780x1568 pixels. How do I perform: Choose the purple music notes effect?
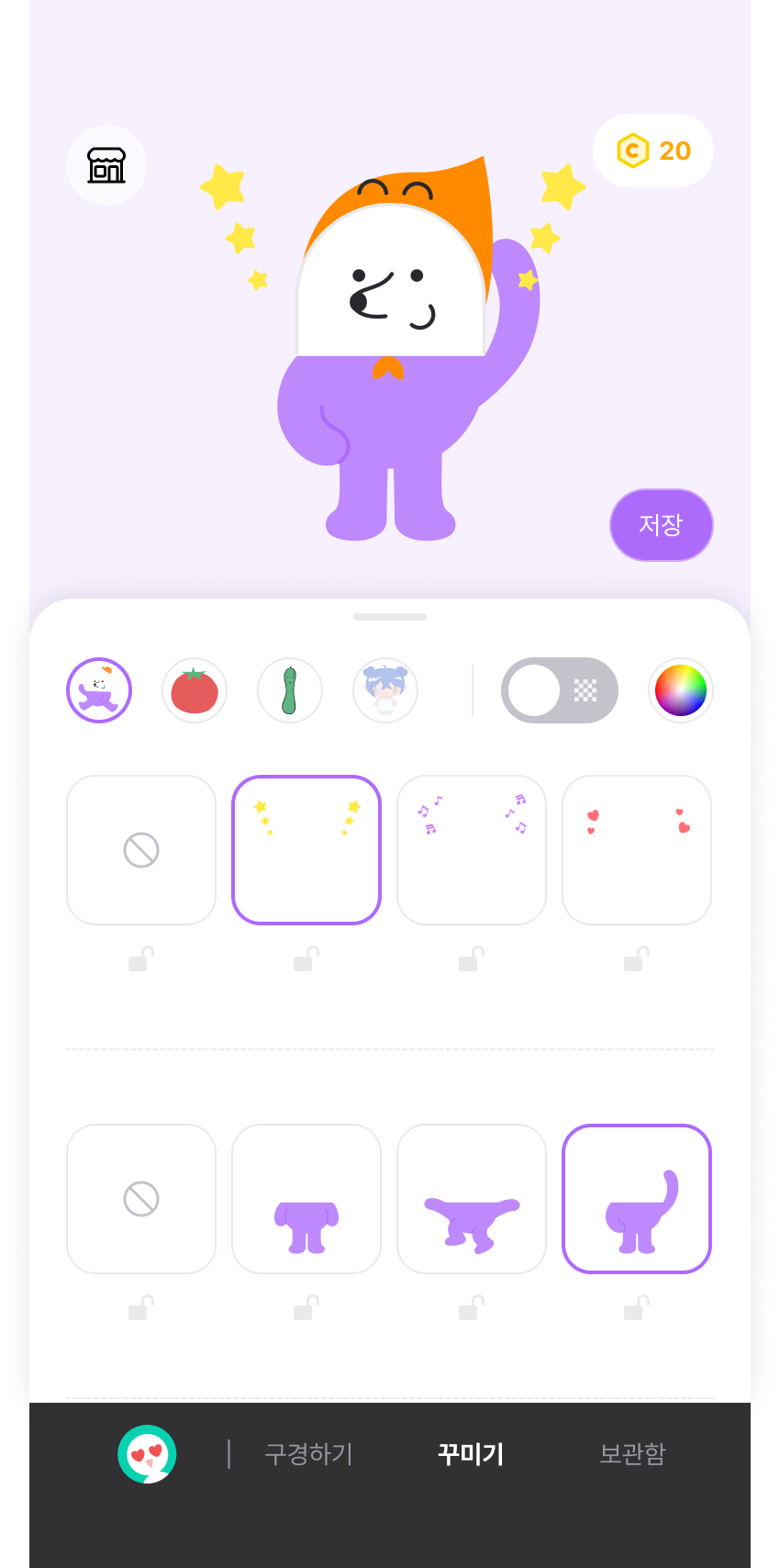[472, 850]
